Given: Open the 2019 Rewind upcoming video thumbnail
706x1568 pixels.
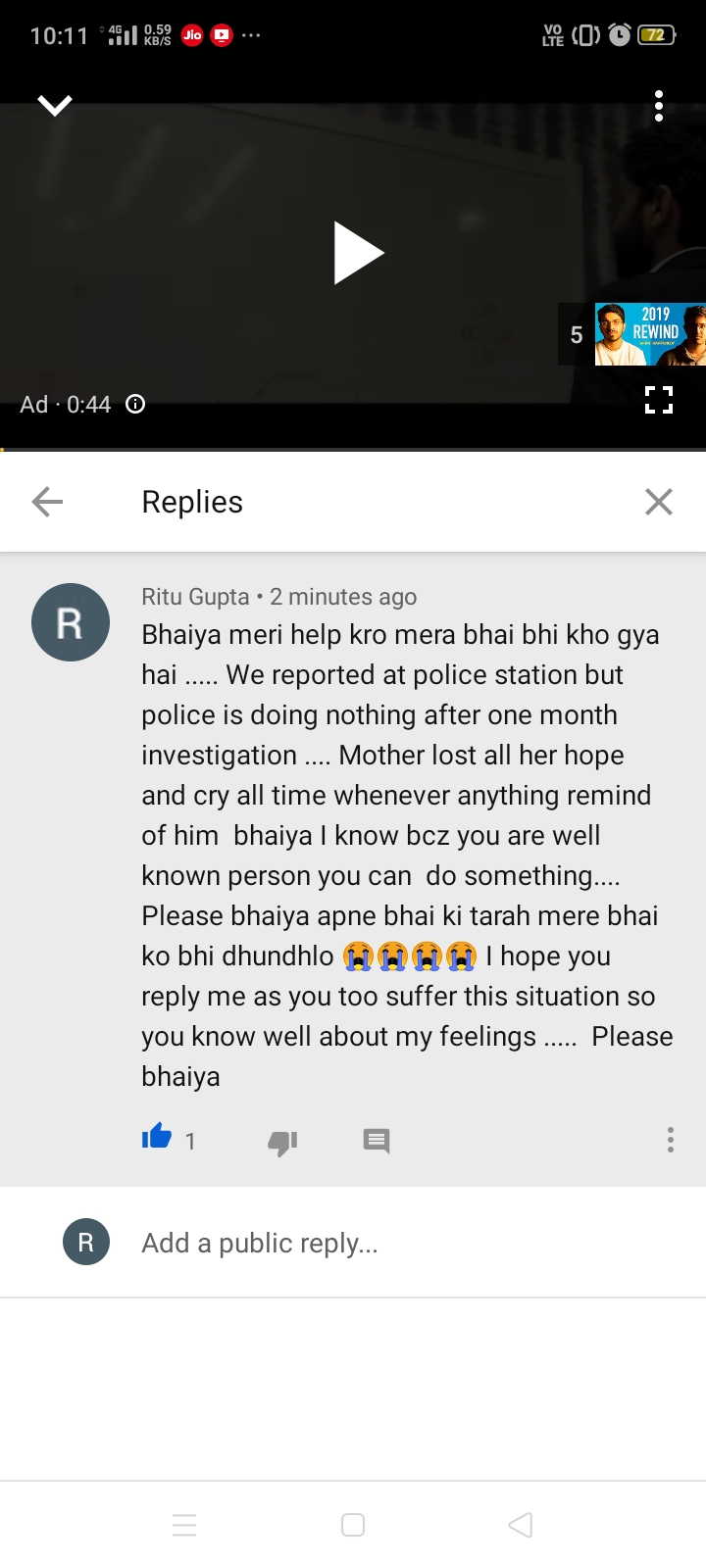Looking at the screenshot, I should tap(649, 334).
